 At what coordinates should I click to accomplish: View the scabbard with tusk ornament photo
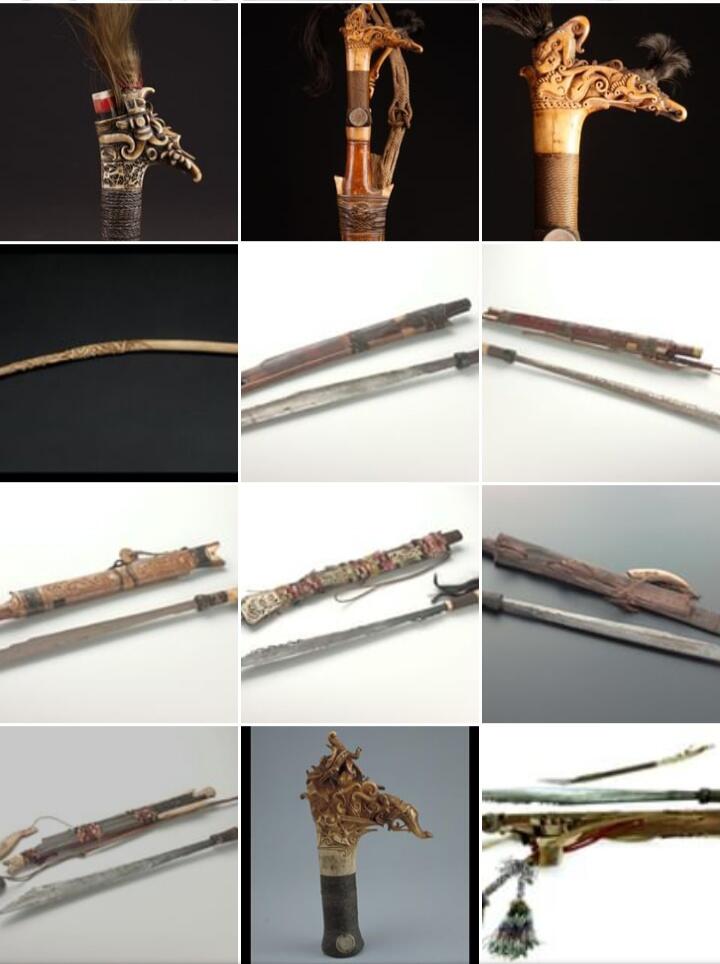[601, 603]
